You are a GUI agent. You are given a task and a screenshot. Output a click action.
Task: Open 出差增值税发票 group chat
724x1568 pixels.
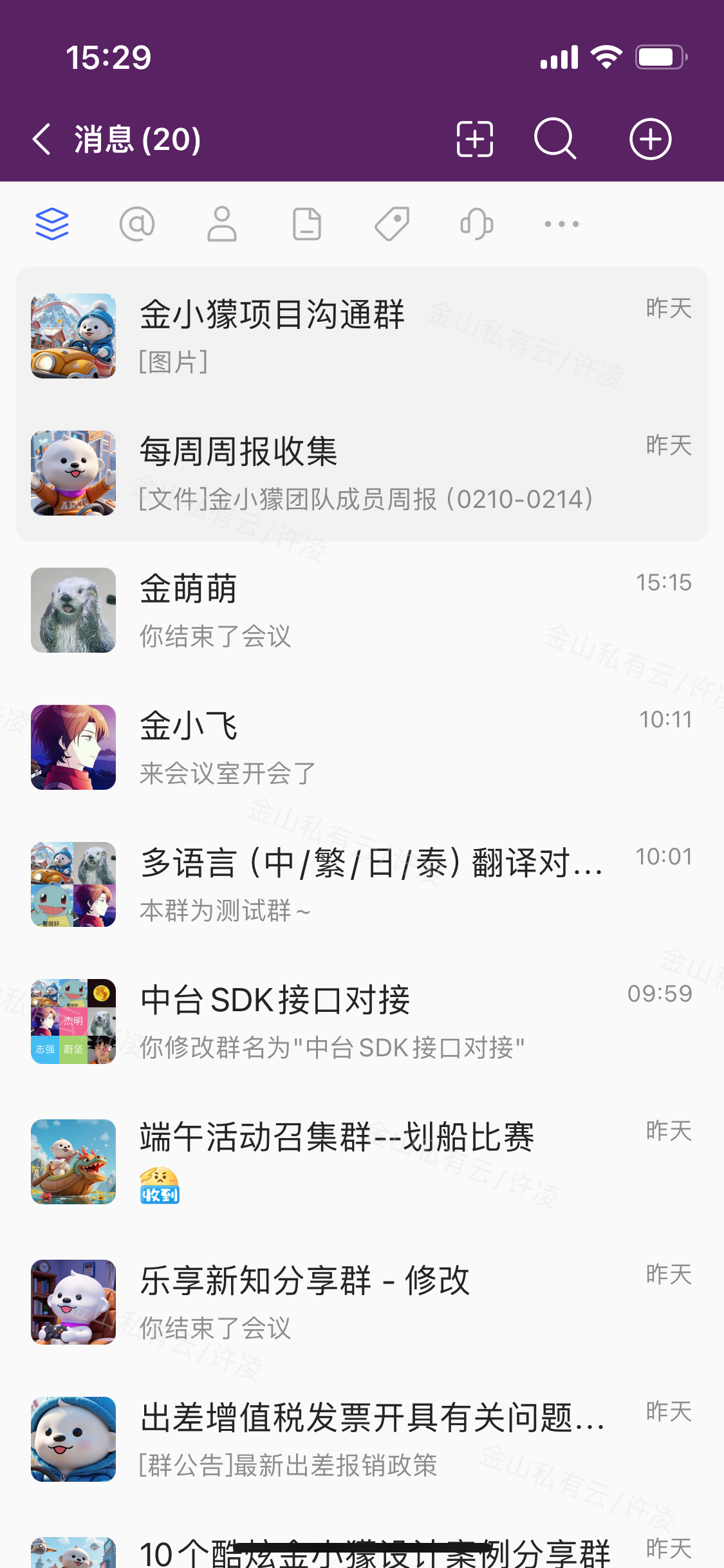click(362, 1439)
